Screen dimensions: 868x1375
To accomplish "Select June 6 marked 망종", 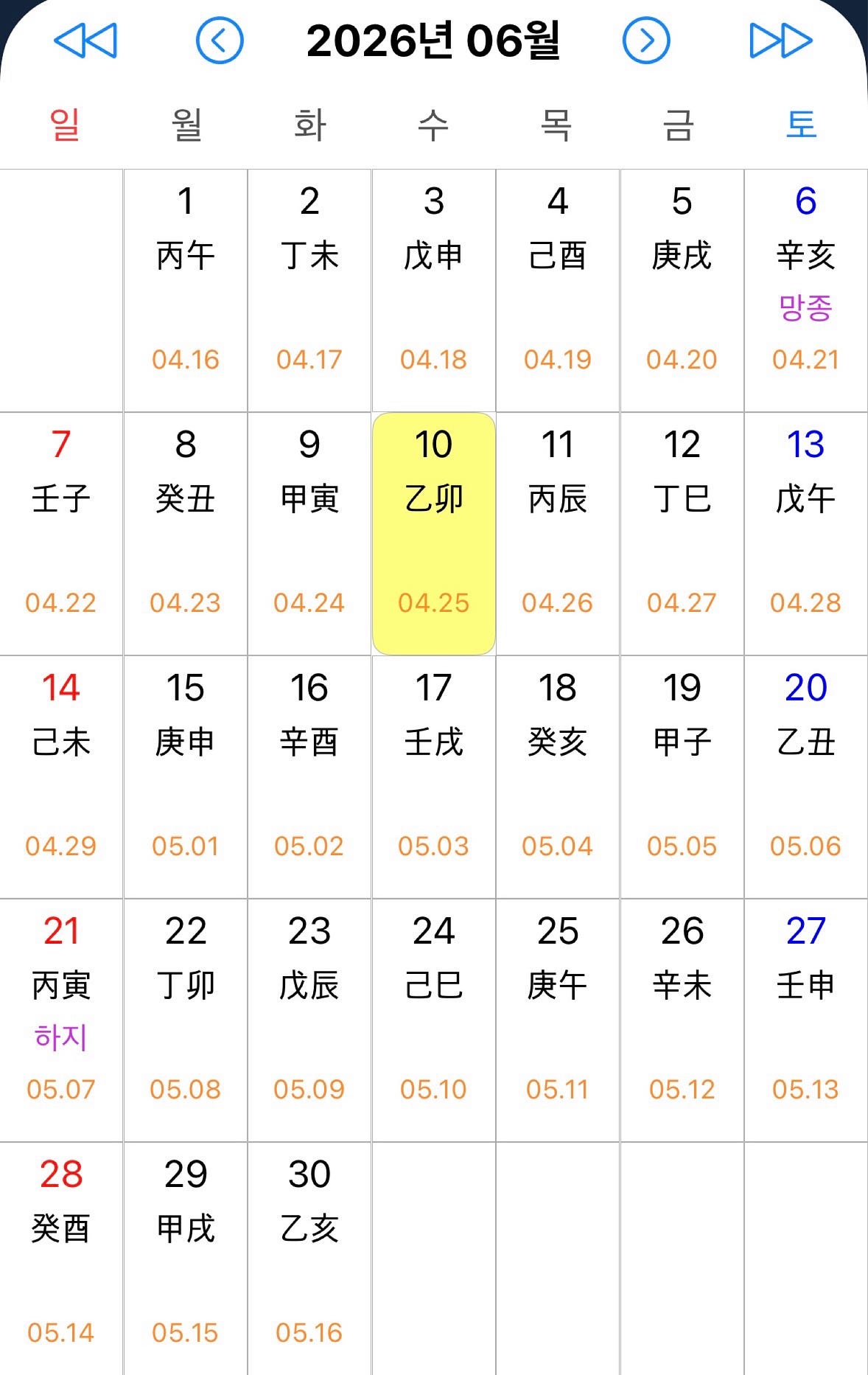I will [805, 290].
